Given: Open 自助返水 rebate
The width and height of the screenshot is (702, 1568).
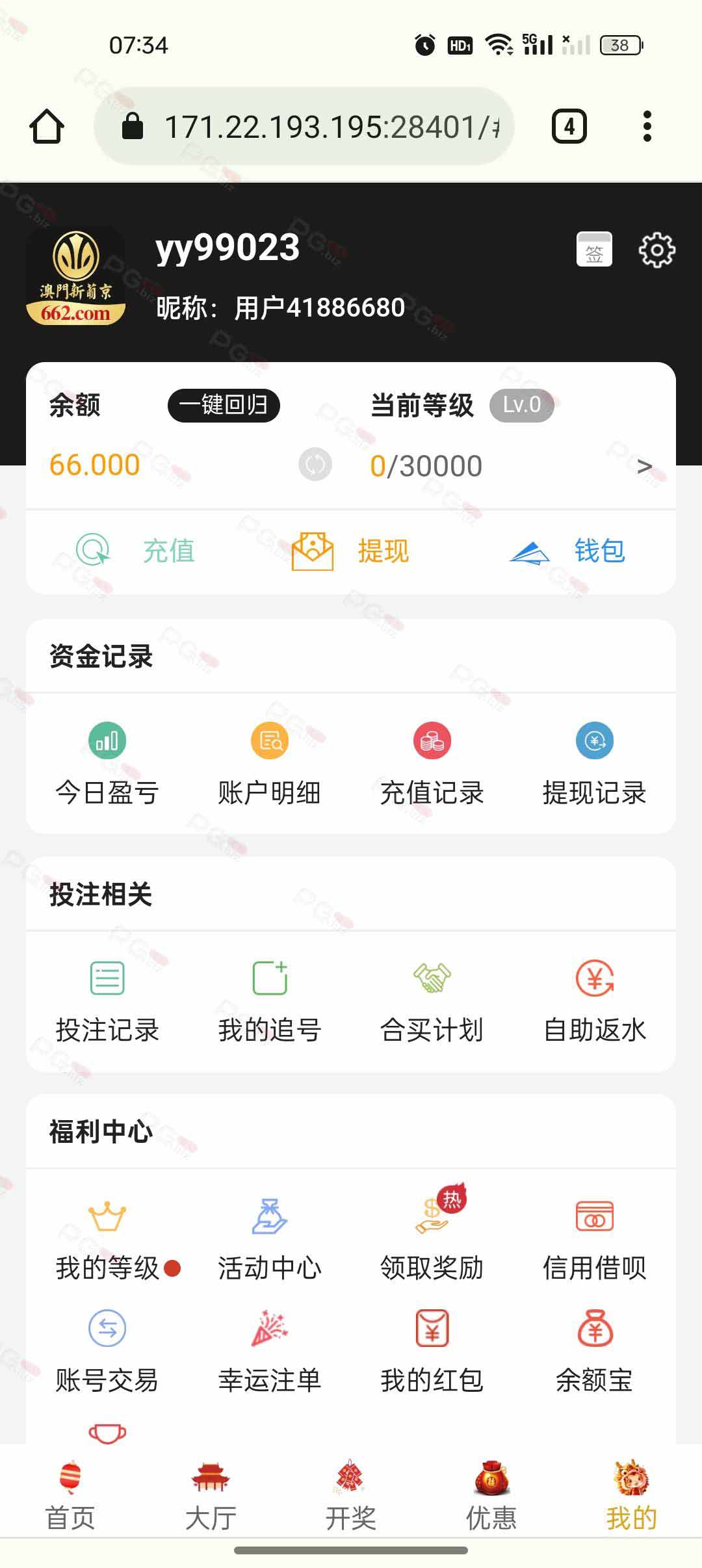Looking at the screenshot, I should click(595, 1002).
